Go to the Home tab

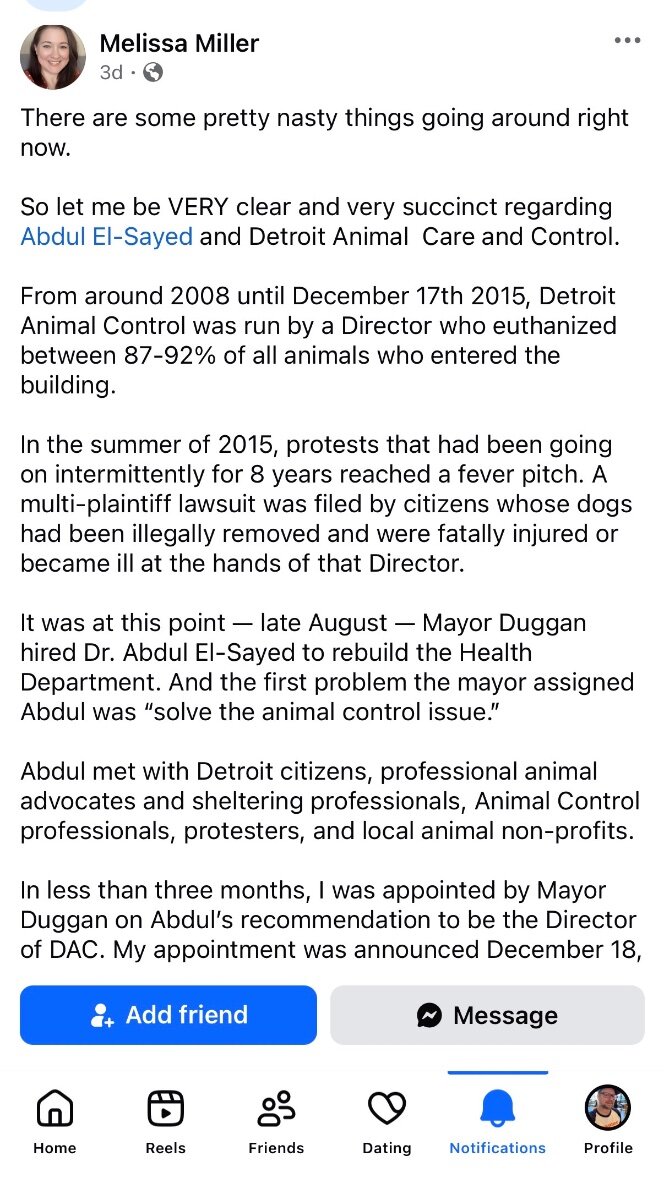pos(55,1121)
